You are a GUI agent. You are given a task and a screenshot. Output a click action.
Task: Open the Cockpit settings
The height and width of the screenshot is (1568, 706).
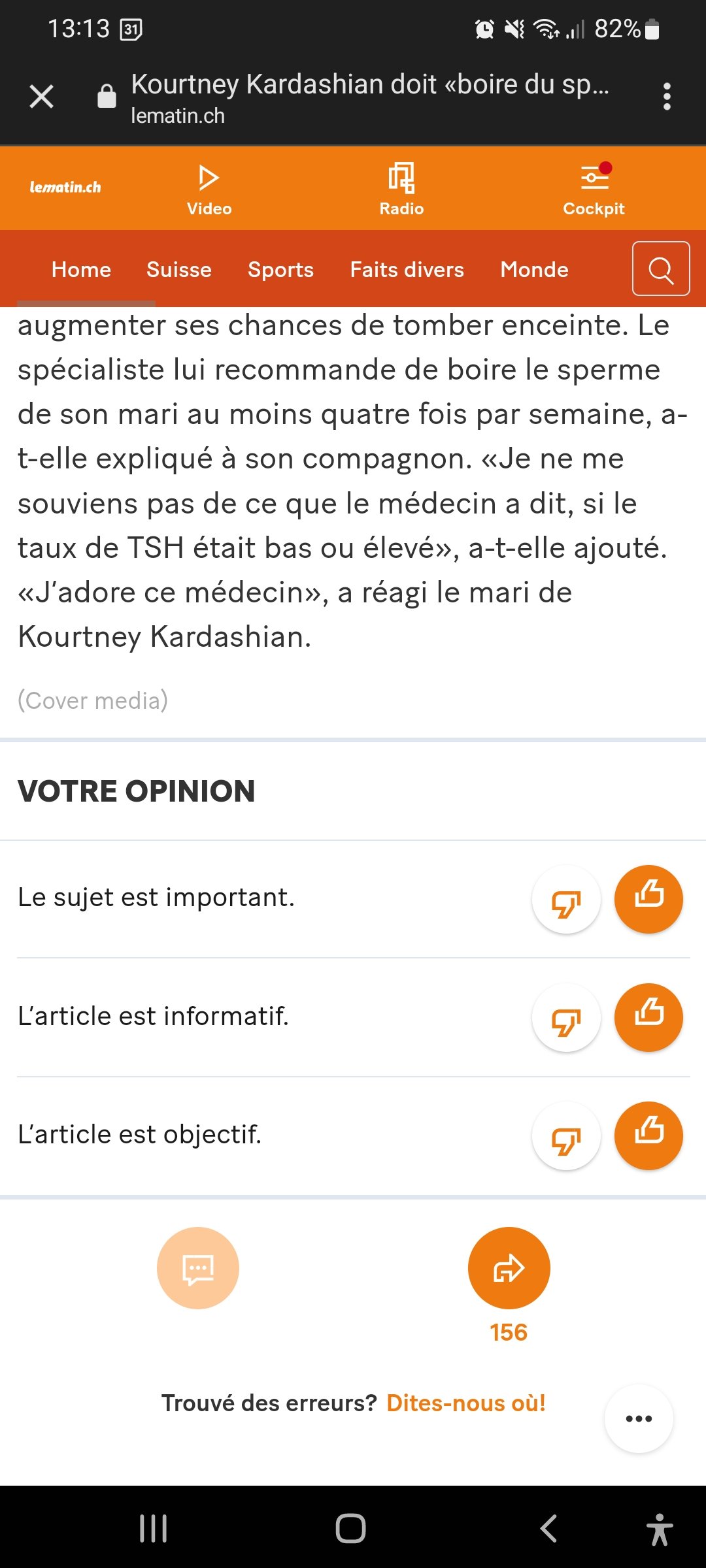[x=594, y=189]
